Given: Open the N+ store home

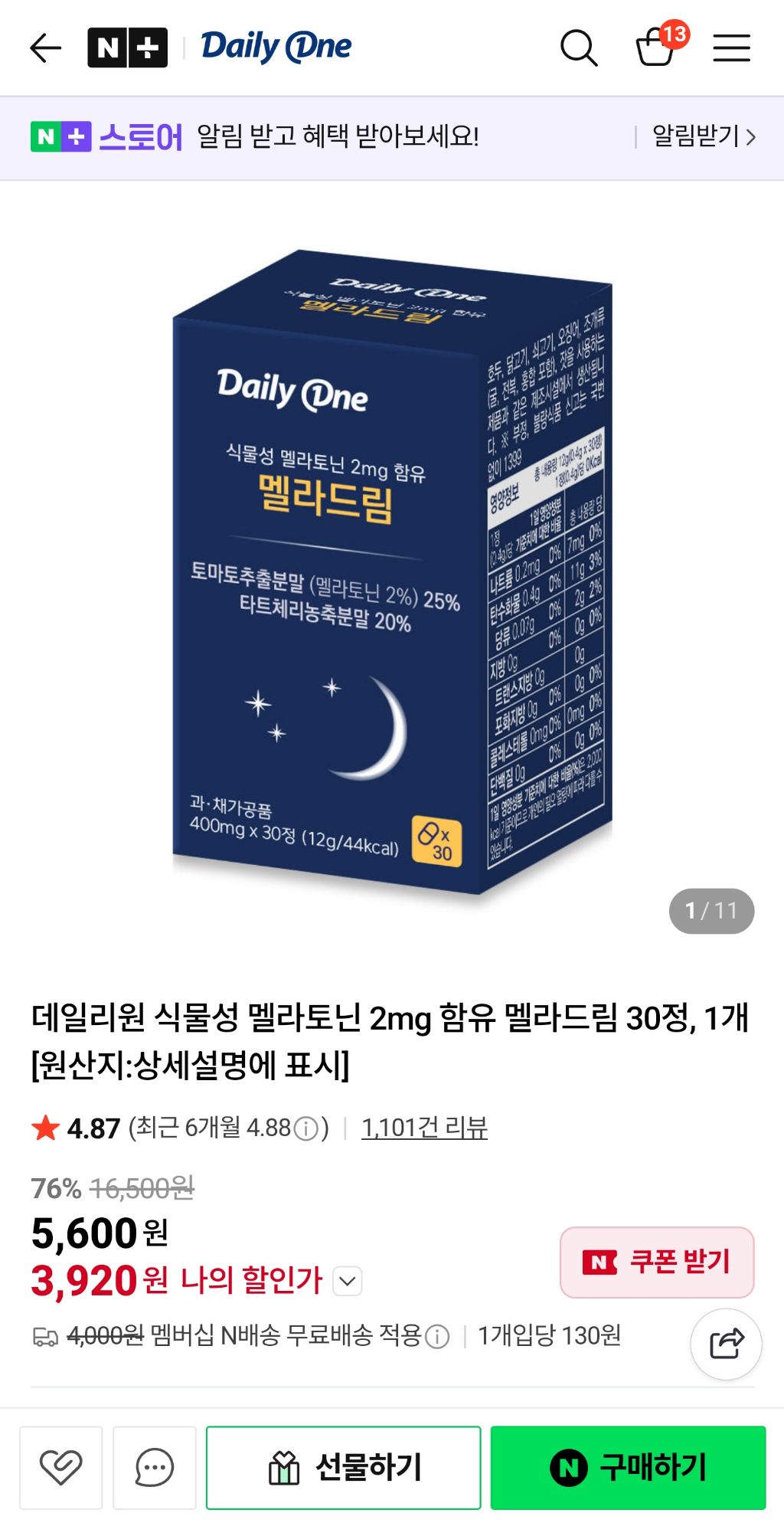Looking at the screenshot, I should [x=127, y=47].
